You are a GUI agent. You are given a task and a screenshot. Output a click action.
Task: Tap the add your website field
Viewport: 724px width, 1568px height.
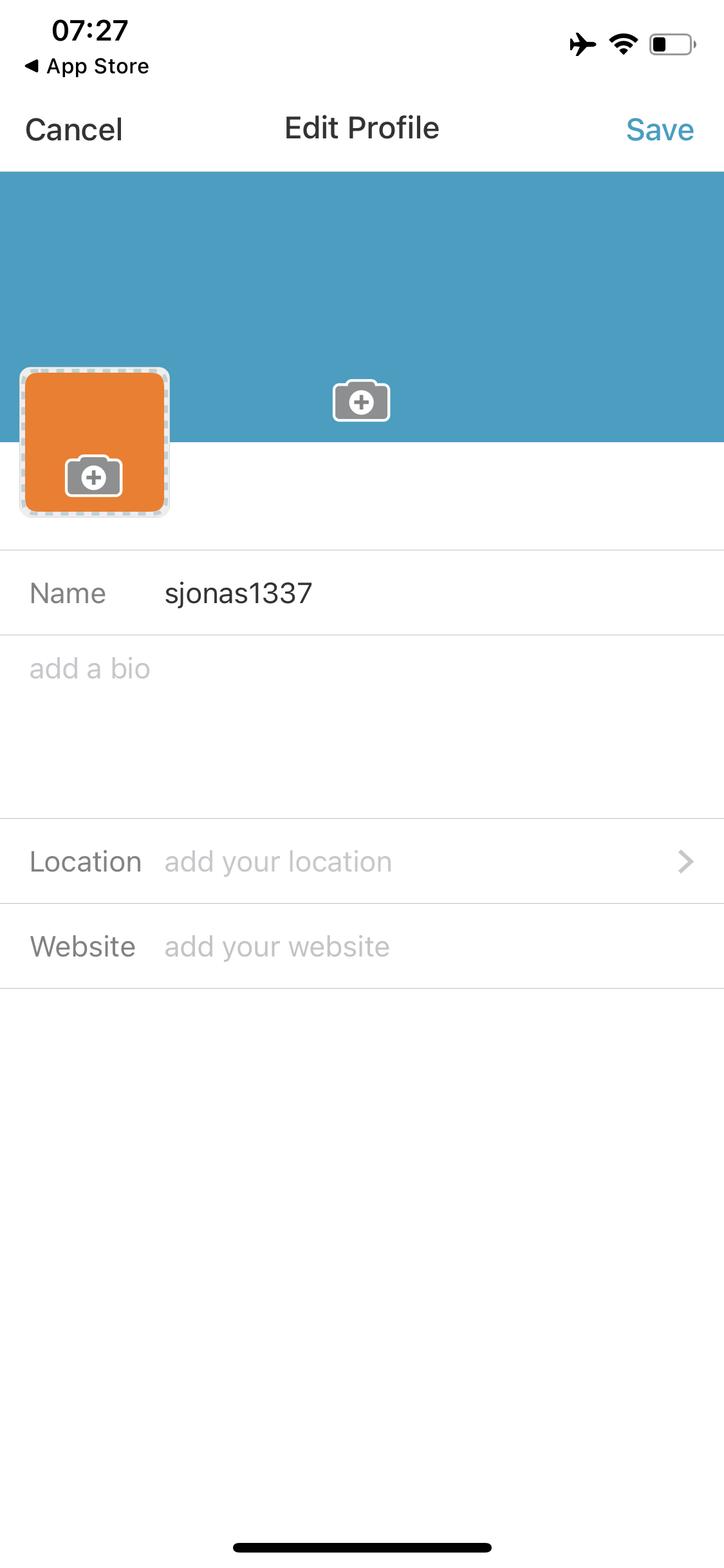[277, 946]
